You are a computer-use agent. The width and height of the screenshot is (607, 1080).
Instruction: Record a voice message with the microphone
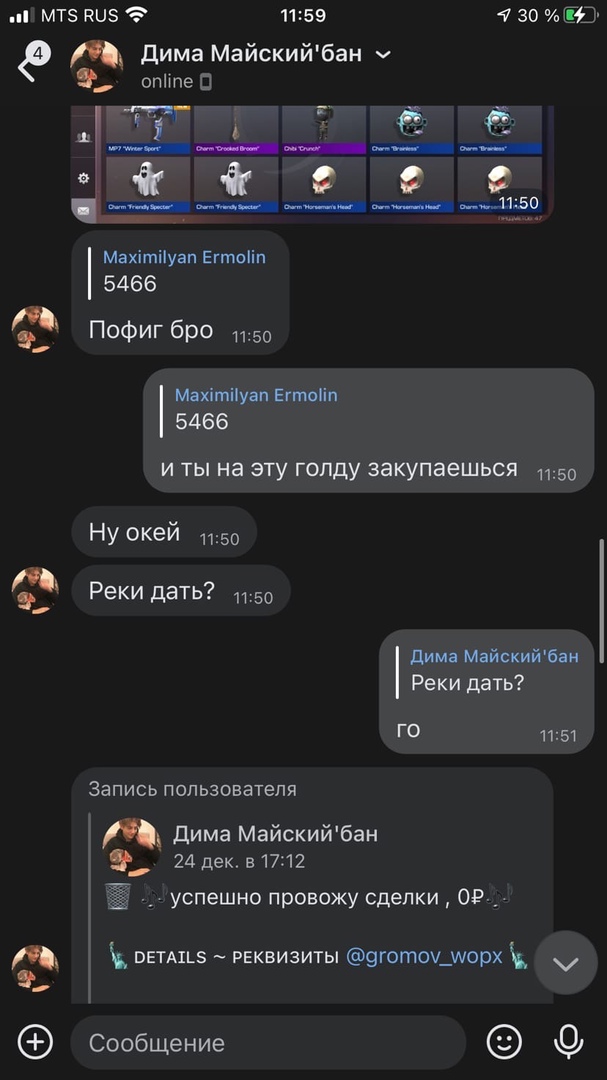coord(569,1042)
